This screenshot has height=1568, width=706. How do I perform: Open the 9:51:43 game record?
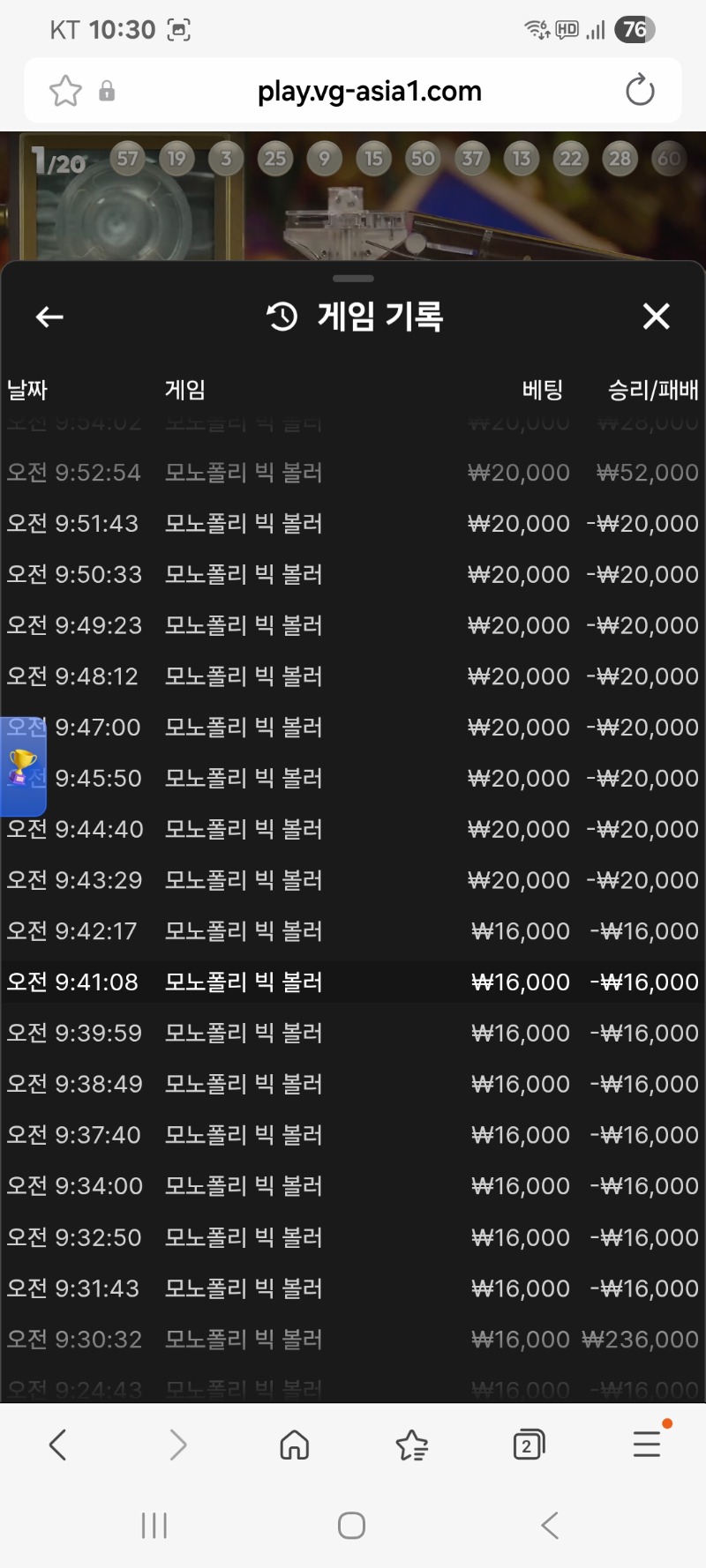pyautogui.click(x=353, y=524)
